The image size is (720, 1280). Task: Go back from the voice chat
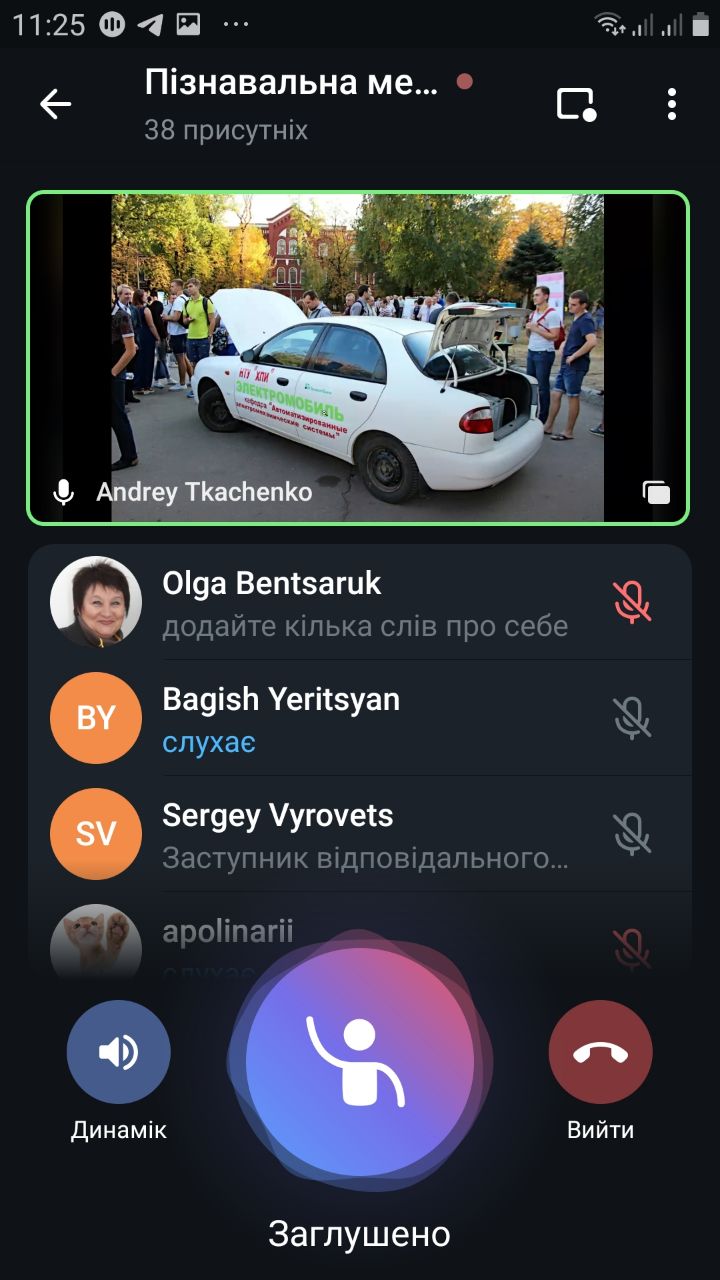(x=55, y=104)
